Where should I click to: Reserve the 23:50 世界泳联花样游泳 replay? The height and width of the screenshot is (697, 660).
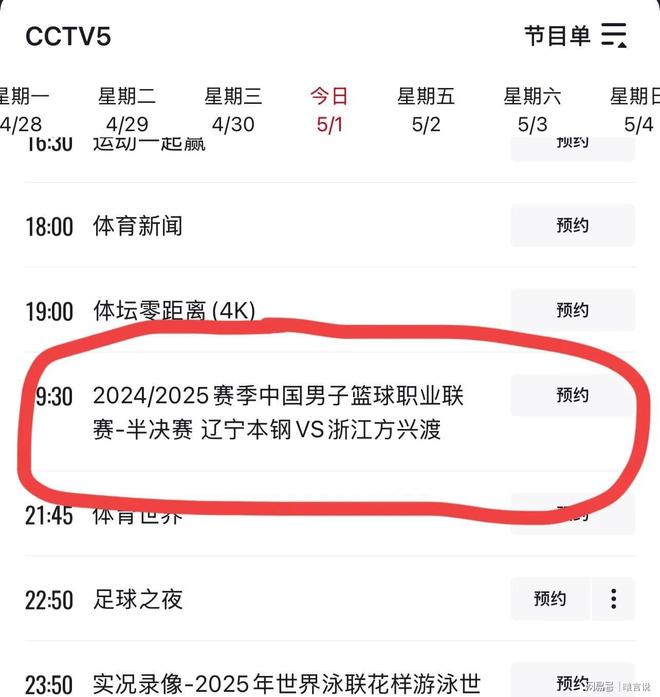point(572,682)
